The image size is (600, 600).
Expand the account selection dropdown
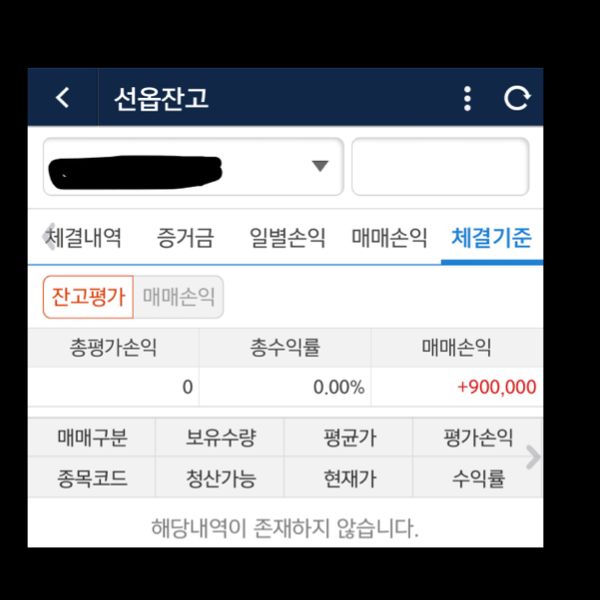[x=319, y=166]
